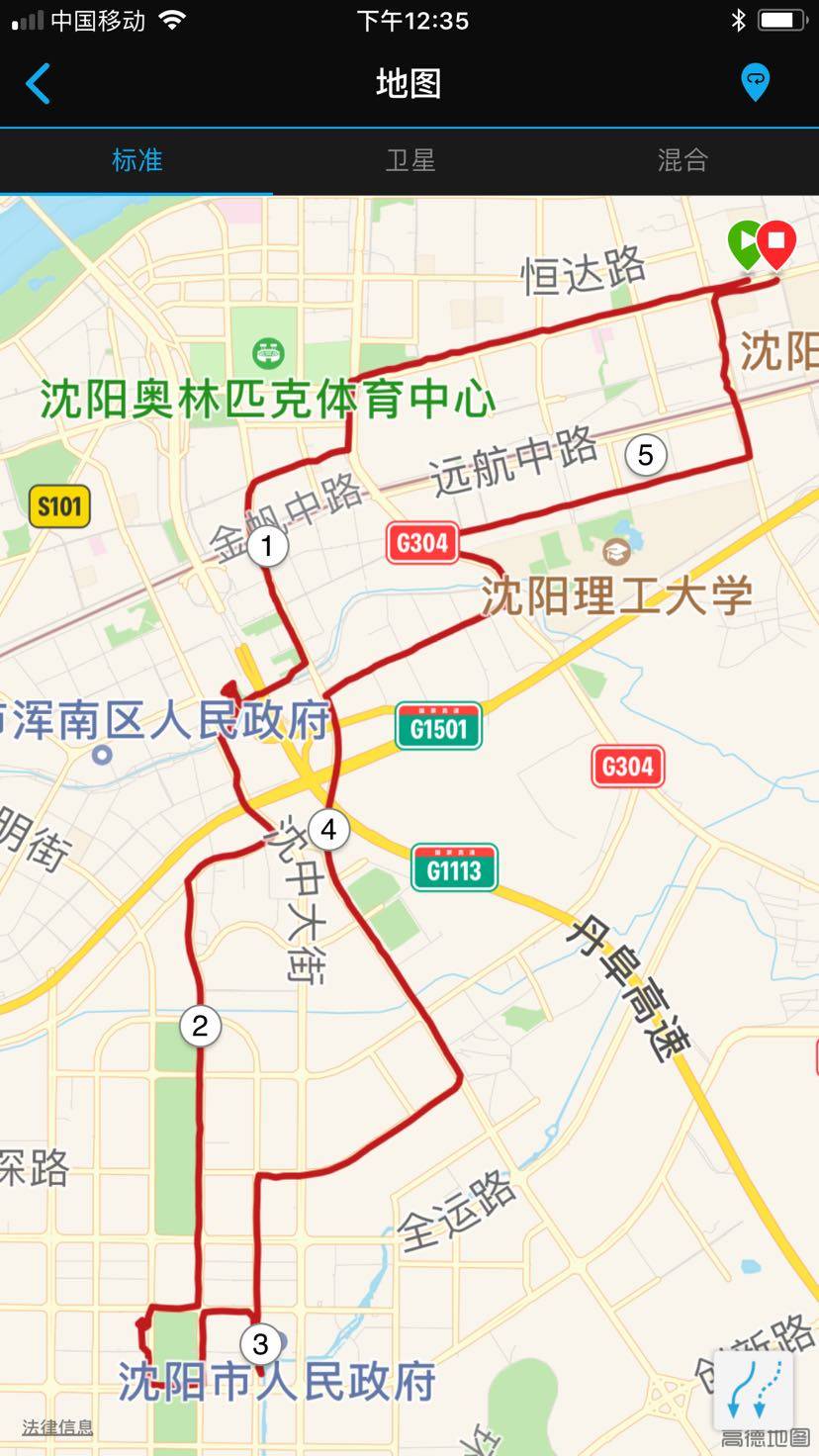Screen dimensions: 819x1456
Task: Open the 法律信息 legal info link
Action: pos(57,1426)
